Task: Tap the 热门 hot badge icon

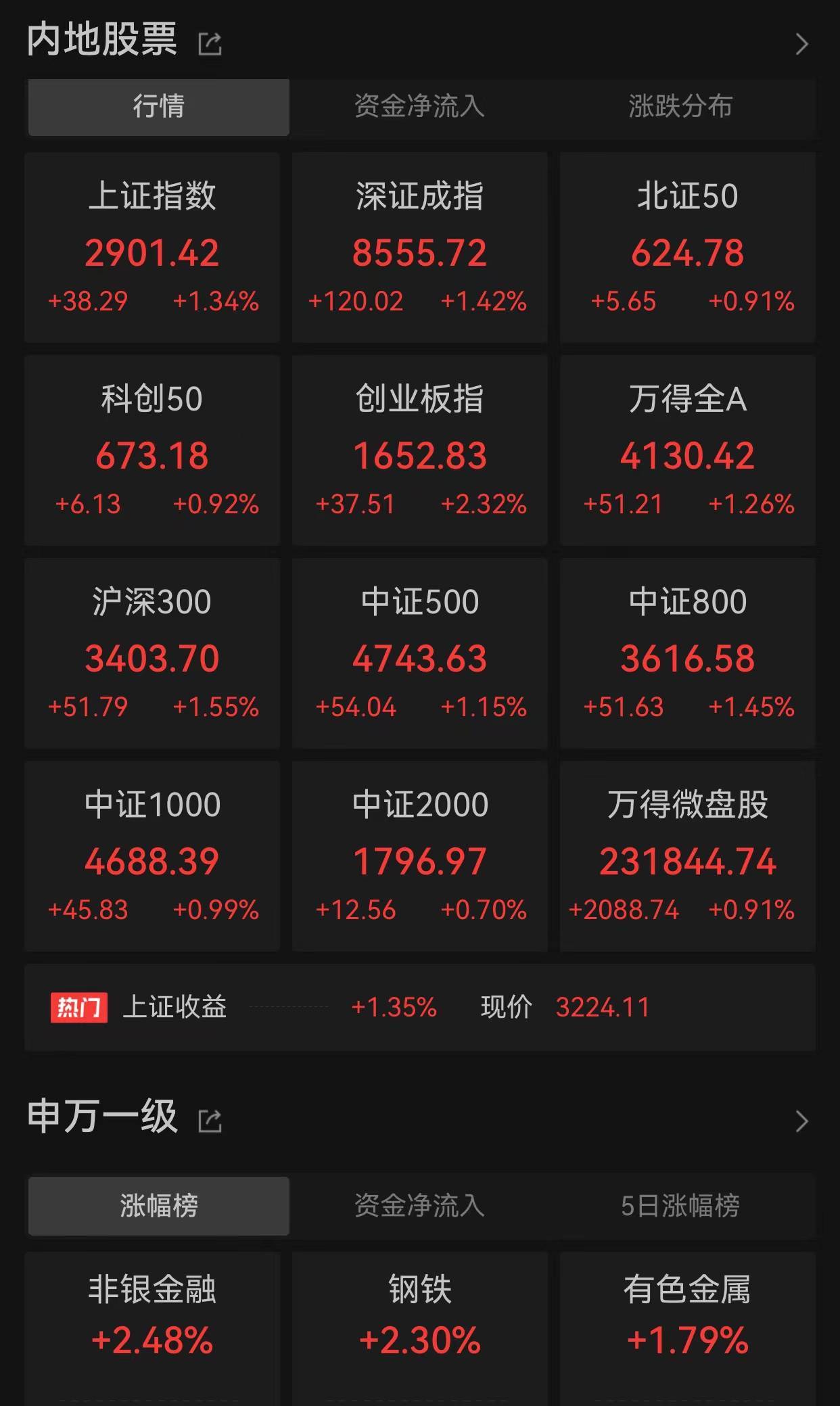Action: [80, 1008]
